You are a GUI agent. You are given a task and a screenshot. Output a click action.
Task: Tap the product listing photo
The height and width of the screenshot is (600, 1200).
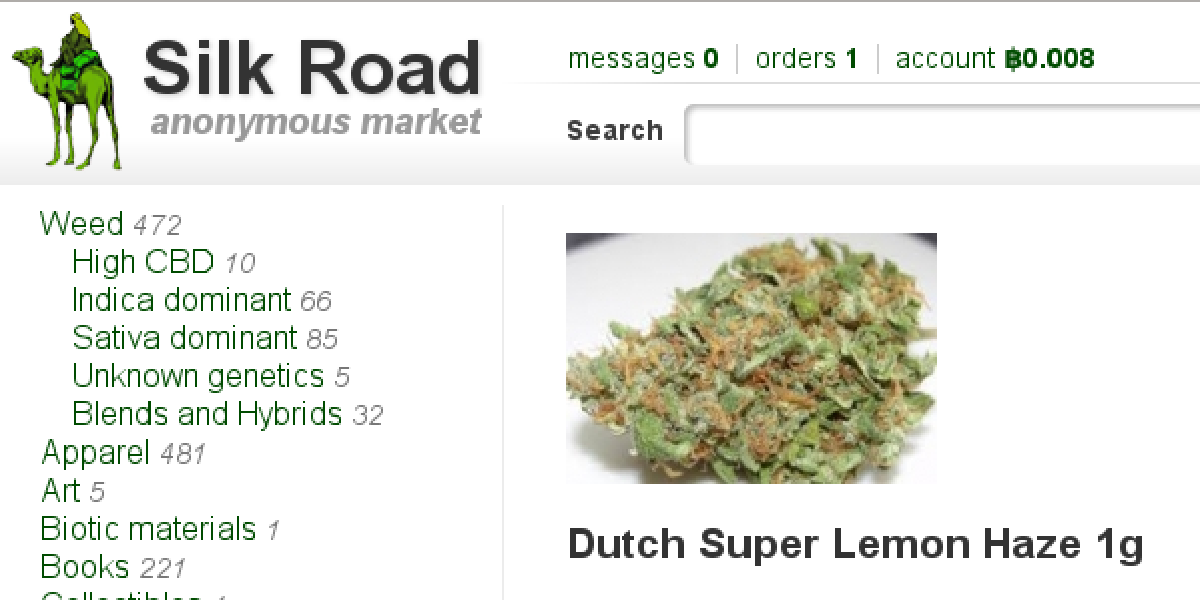point(751,358)
